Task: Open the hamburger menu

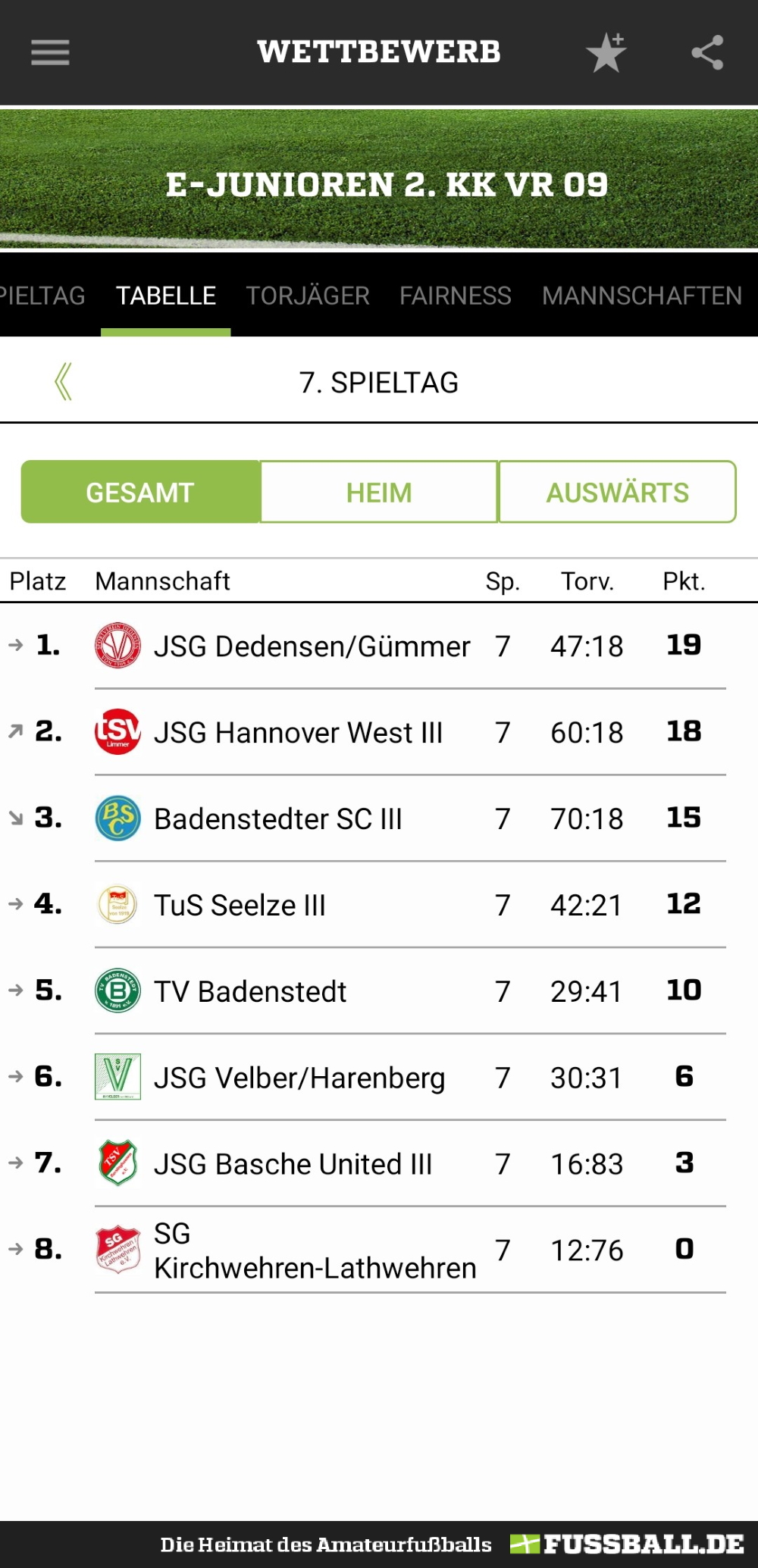Action: click(50, 52)
